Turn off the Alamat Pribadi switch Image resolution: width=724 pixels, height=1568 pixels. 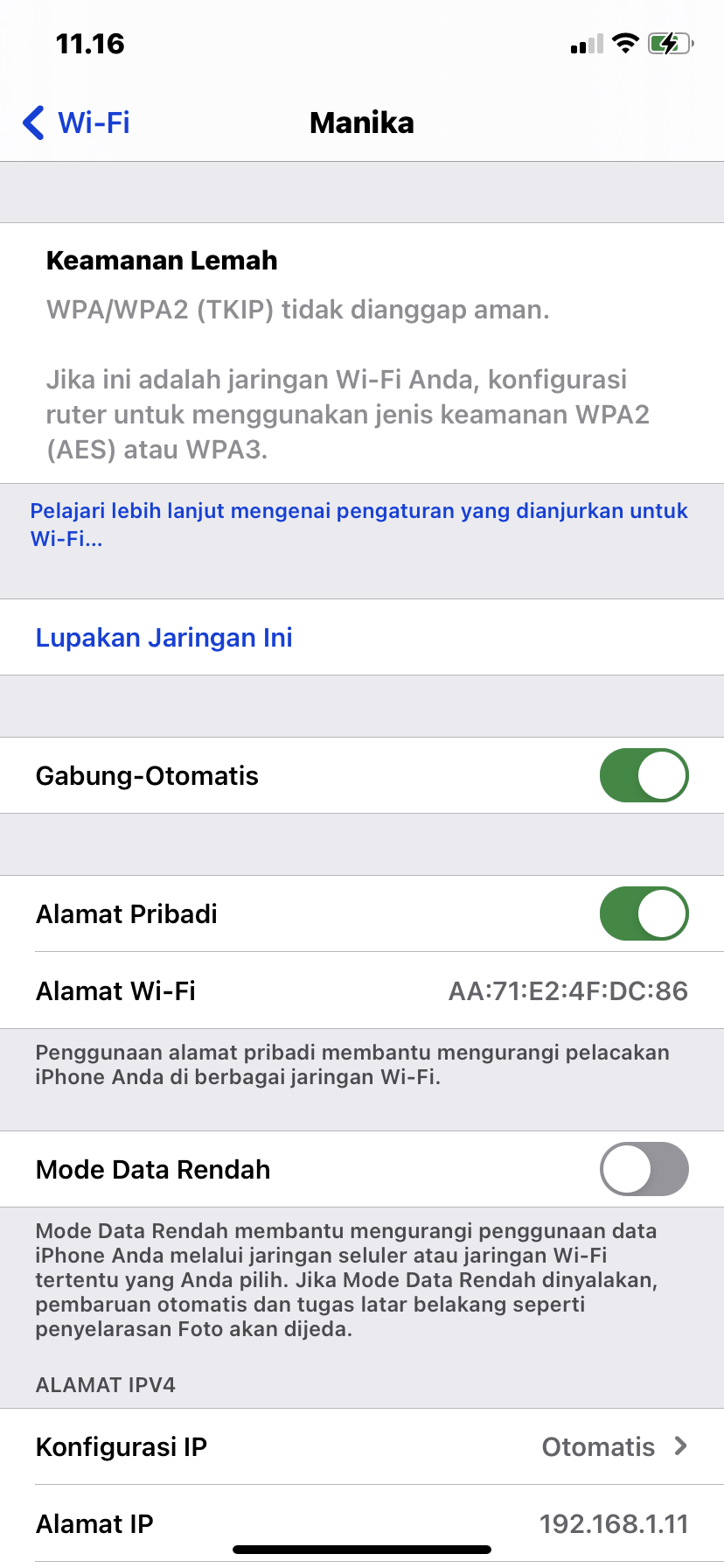(644, 913)
